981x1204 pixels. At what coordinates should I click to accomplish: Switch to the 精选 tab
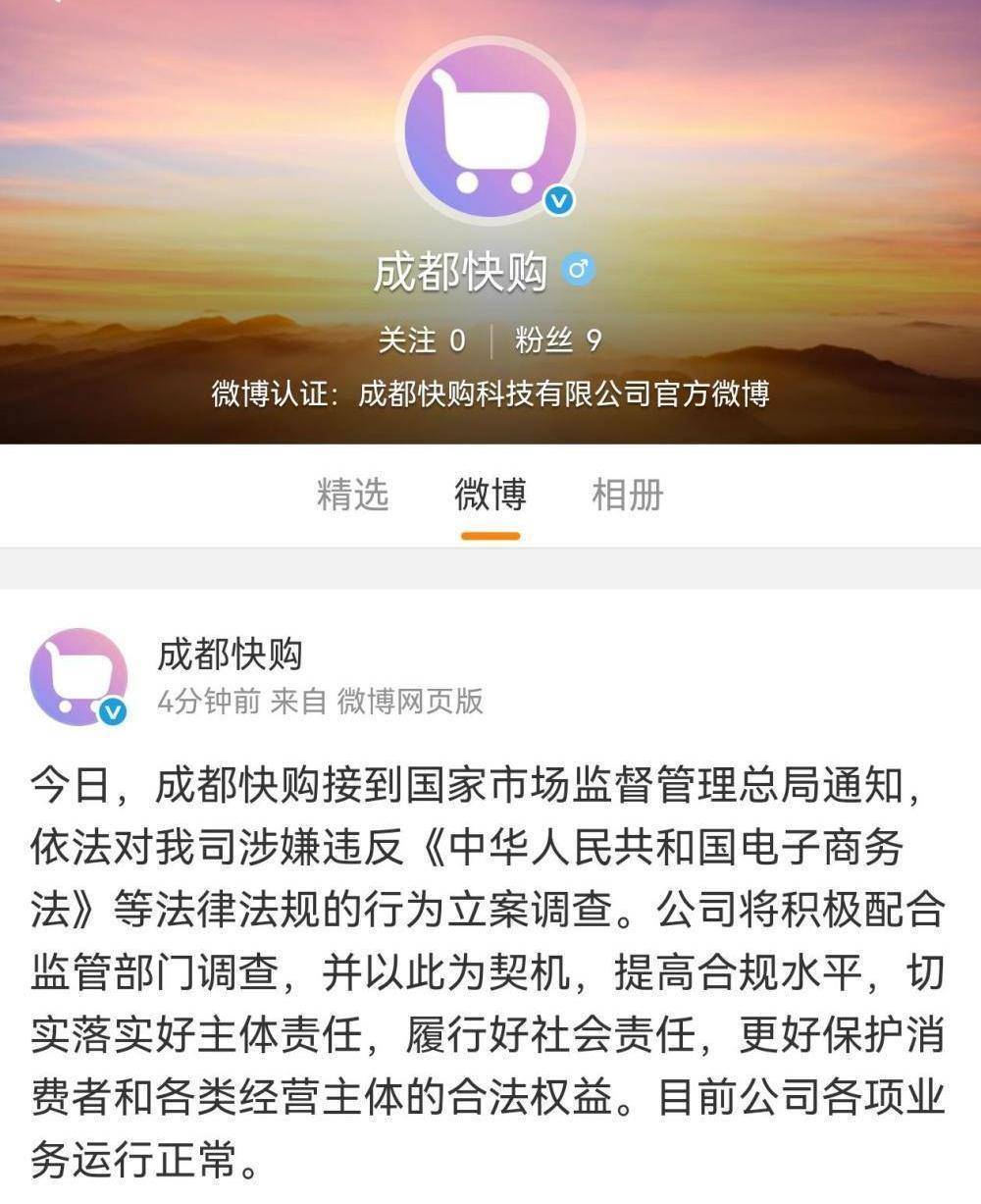point(353,495)
